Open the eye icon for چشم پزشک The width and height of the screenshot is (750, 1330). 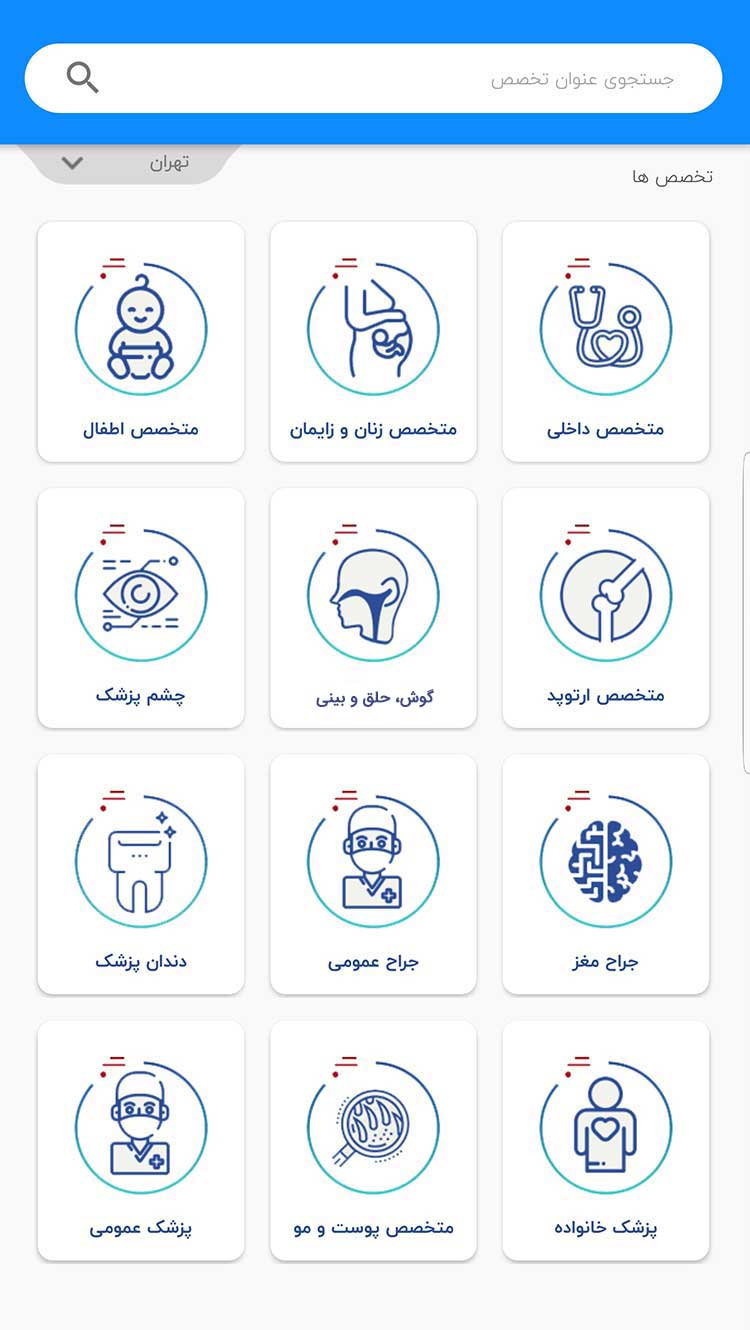(140, 594)
